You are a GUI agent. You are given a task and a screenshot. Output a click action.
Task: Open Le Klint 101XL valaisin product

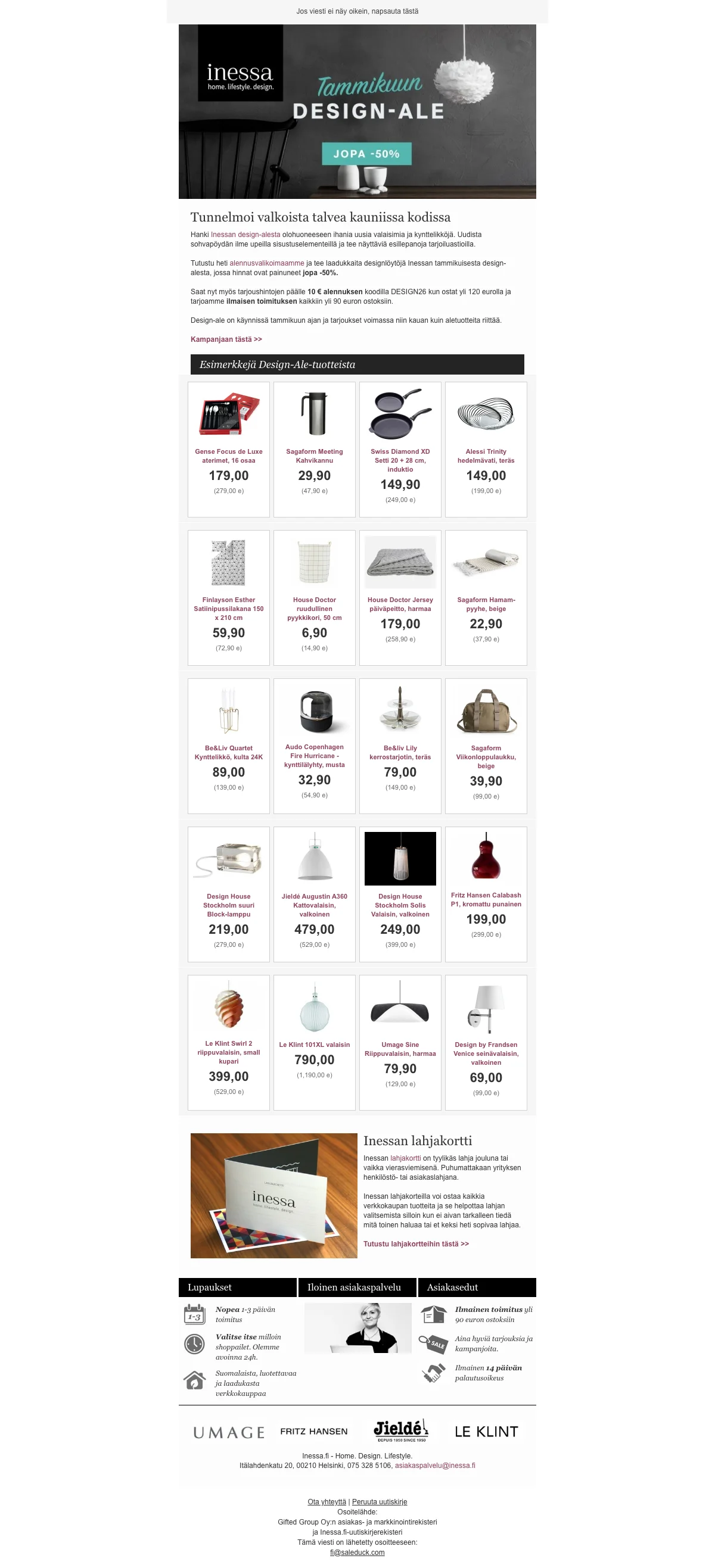pos(314,1045)
